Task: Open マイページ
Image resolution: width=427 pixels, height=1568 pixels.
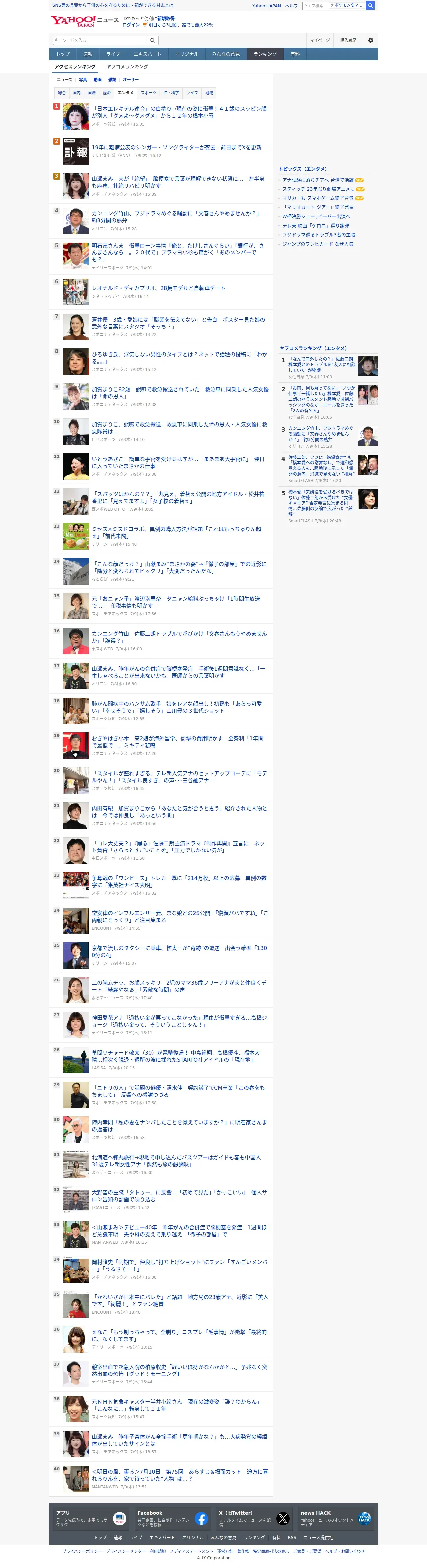Action: 320,40
